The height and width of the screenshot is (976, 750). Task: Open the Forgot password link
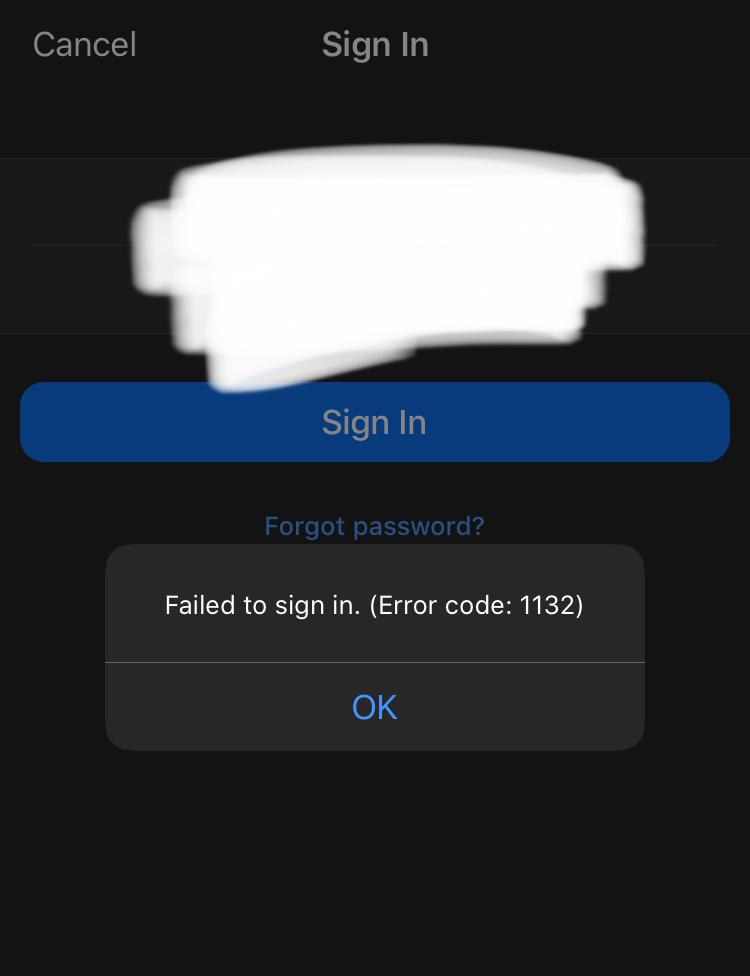tap(374, 526)
